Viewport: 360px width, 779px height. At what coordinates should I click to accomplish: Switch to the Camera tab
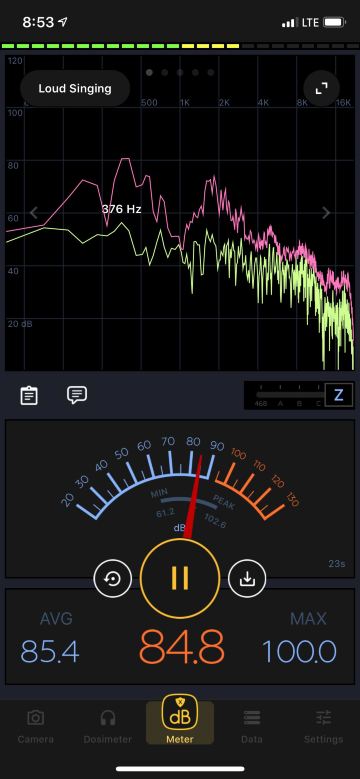point(36,725)
